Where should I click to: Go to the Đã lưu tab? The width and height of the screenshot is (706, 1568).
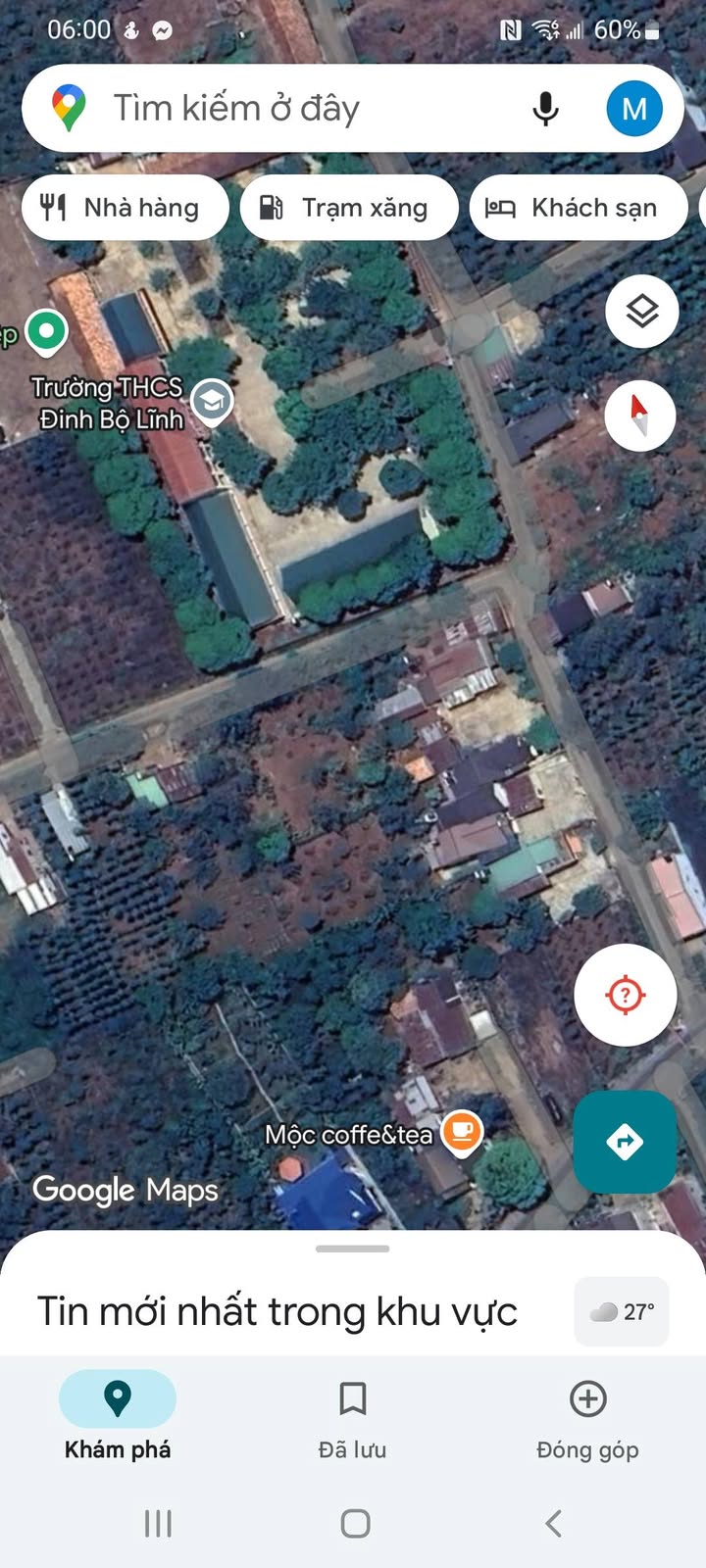pyautogui.click(x=353, y=1415)
